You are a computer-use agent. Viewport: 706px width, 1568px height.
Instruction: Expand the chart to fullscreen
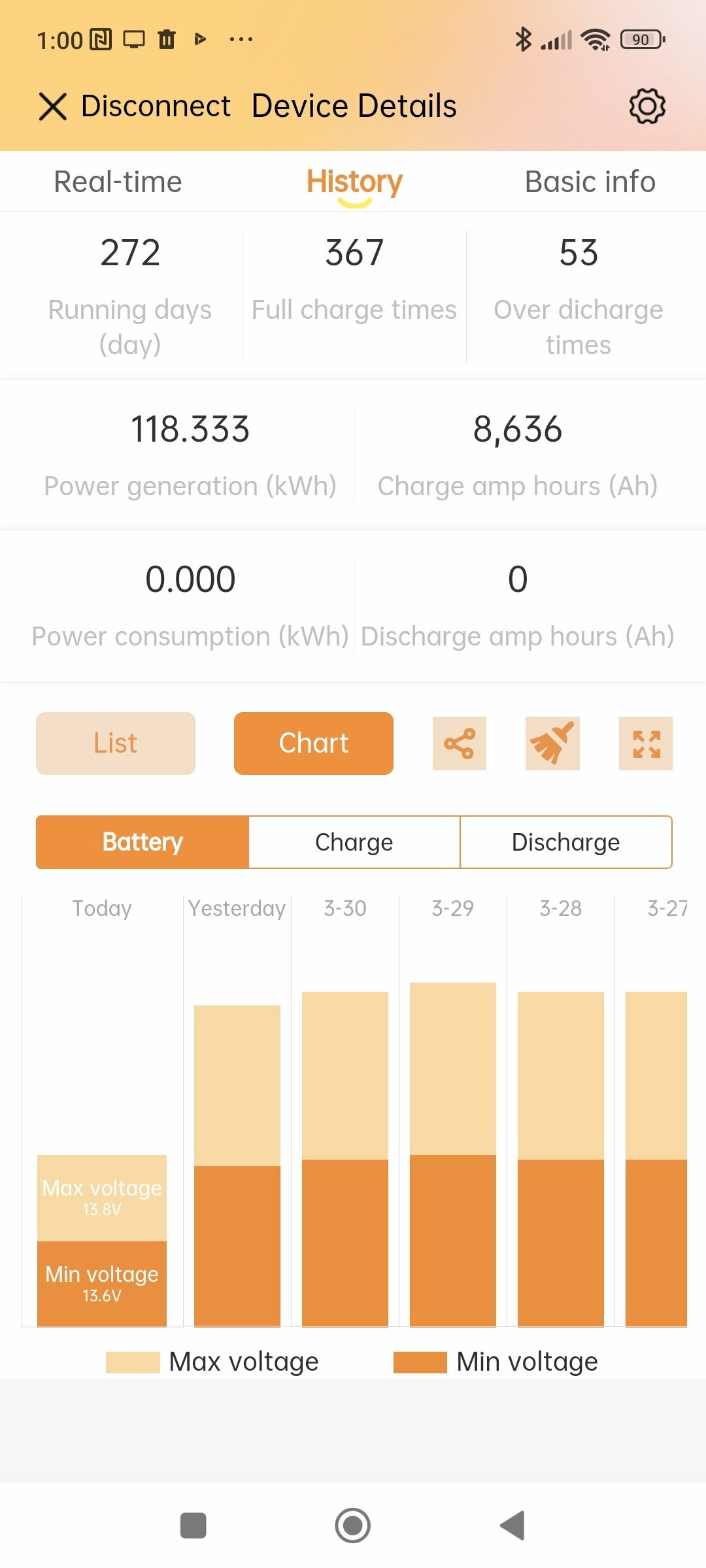click(646, 743)
